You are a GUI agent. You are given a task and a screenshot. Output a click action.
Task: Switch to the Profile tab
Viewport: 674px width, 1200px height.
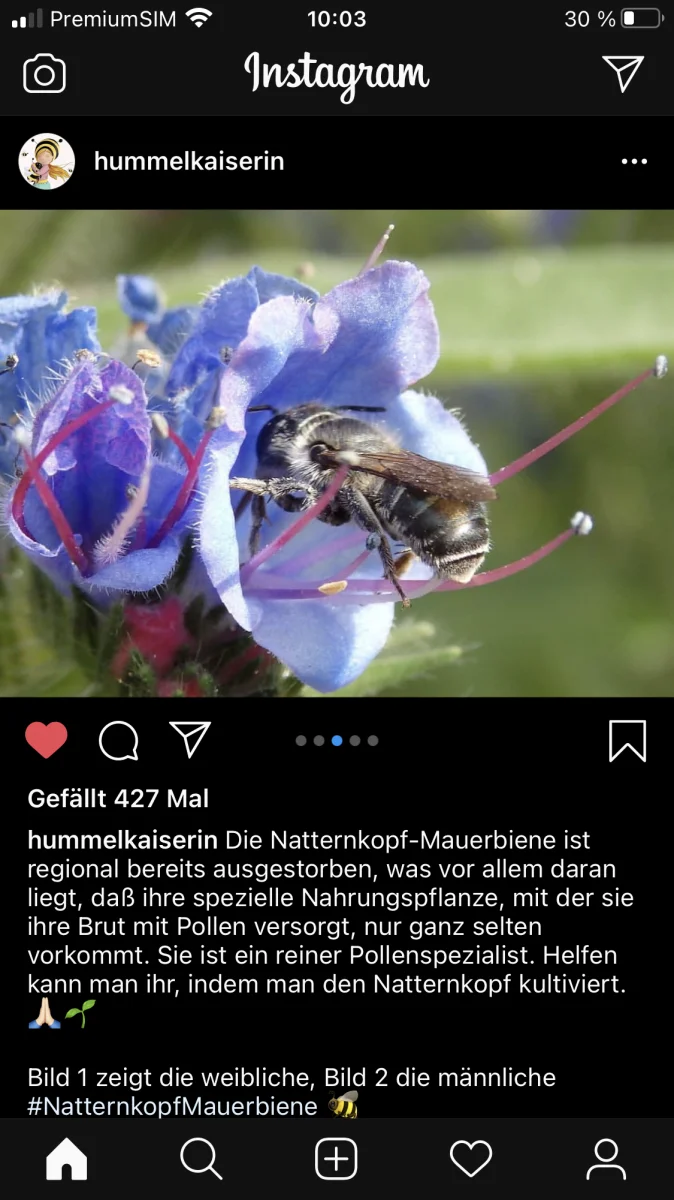coord(606,1160)
